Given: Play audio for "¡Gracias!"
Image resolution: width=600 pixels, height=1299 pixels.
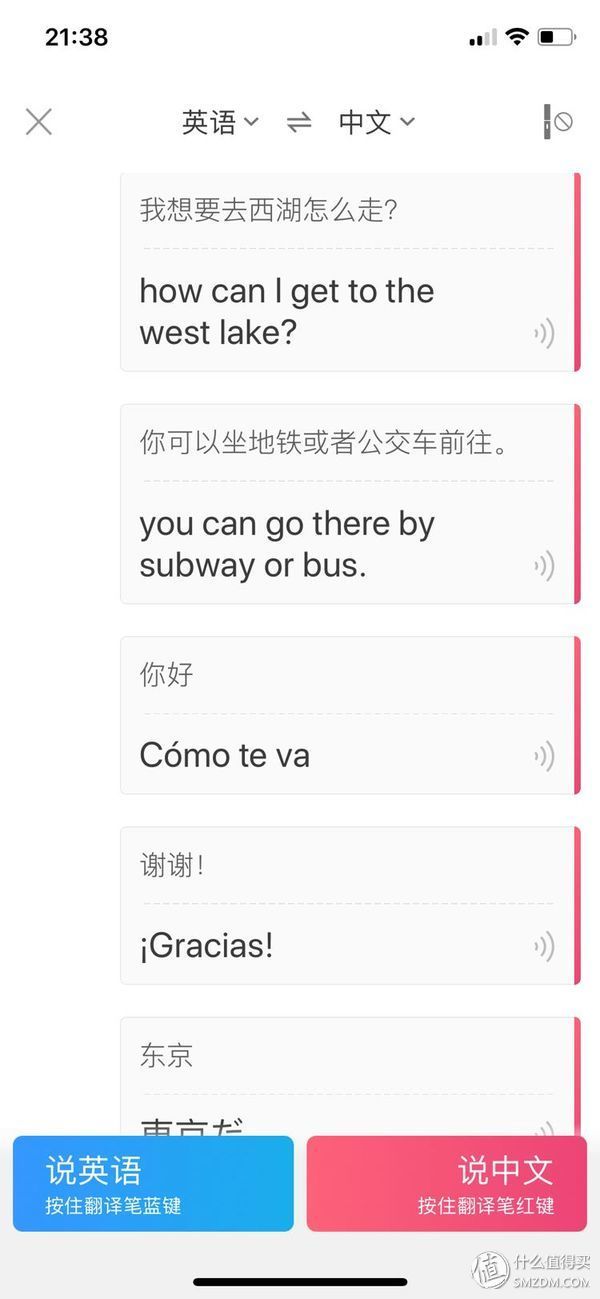Looking at the screenshot, I should tap(544, 946).
